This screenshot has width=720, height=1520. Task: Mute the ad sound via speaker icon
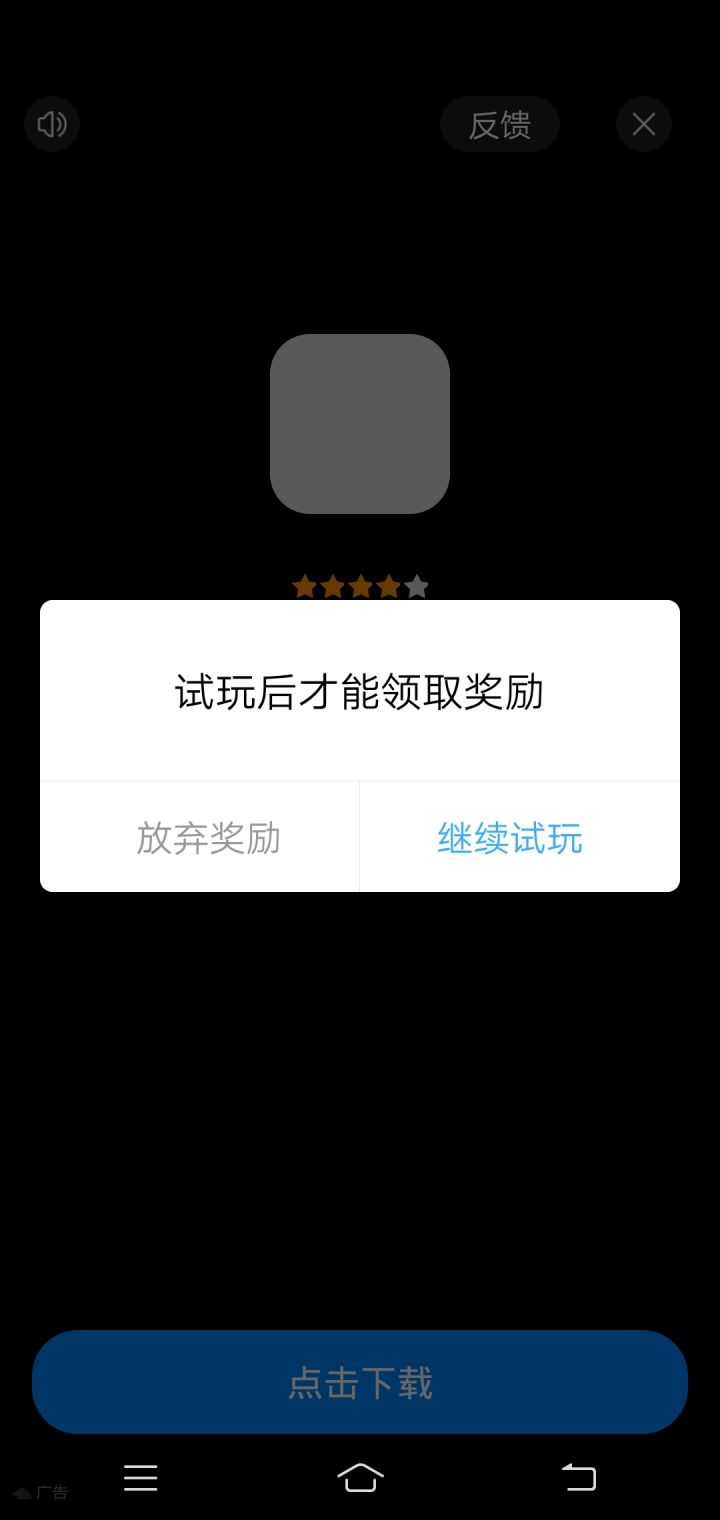pos(51,124)
